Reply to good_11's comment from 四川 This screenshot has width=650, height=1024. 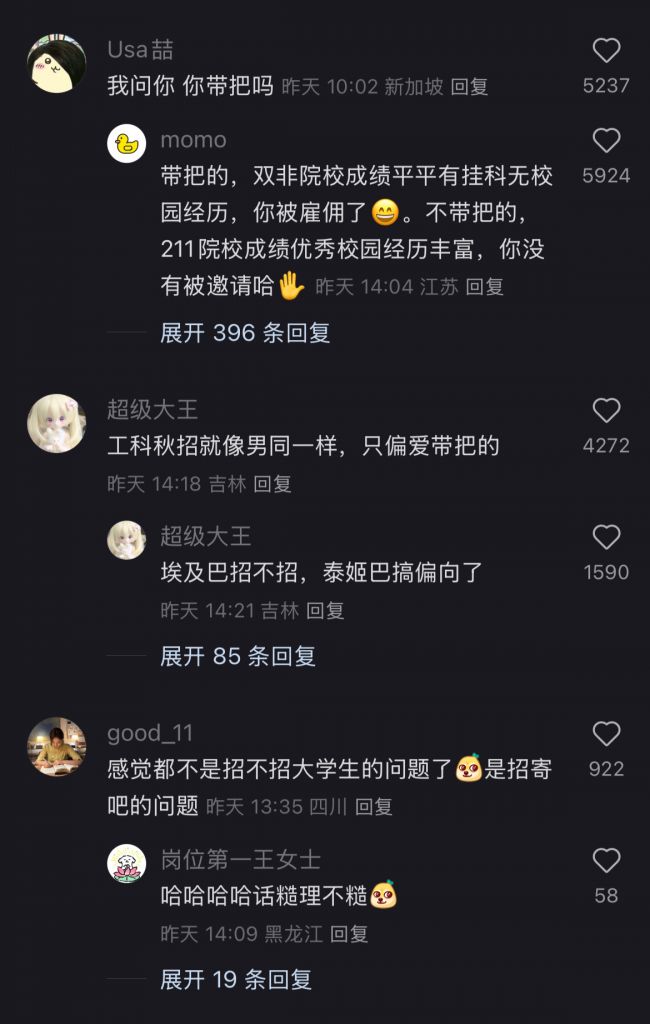(x=374, y=806)
